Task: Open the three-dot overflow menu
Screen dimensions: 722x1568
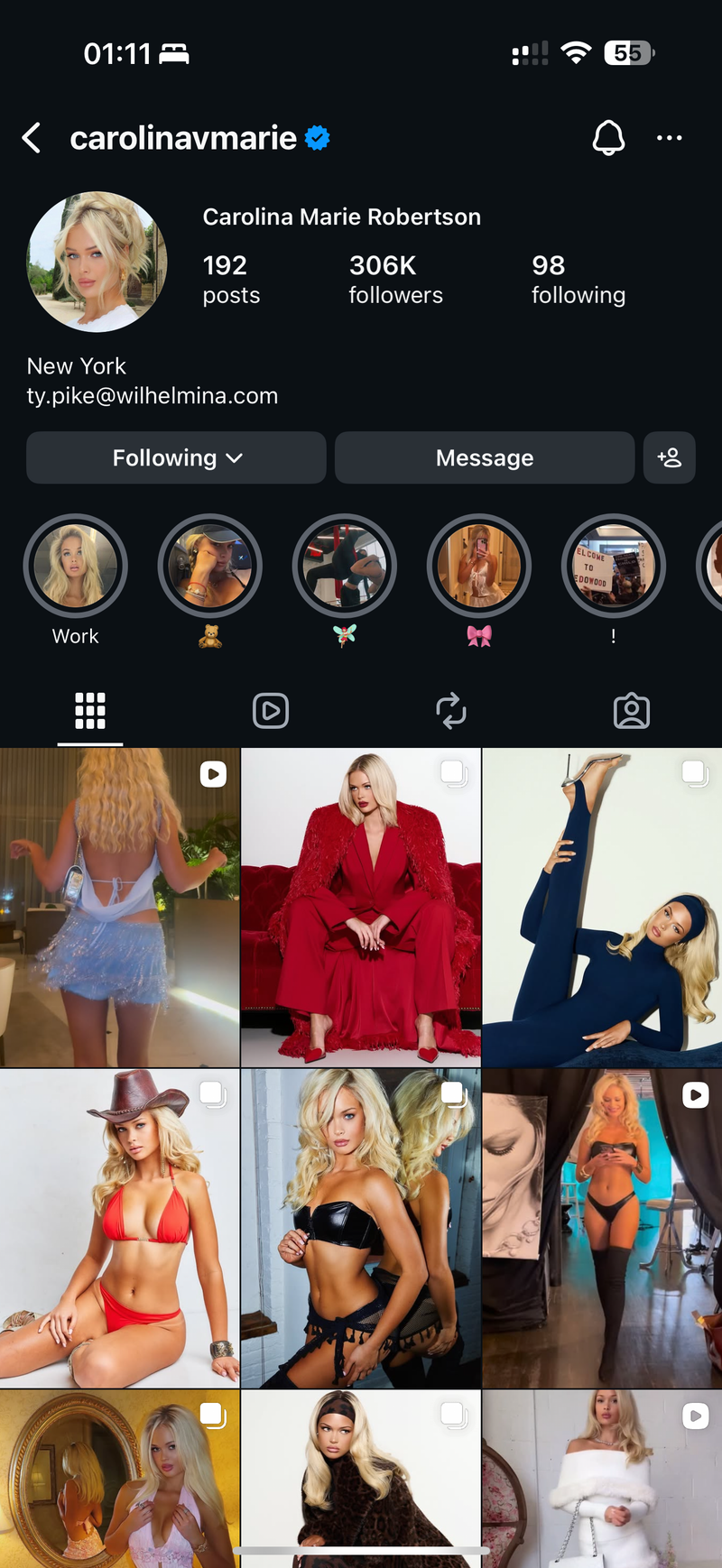Action: click(669, 138)
